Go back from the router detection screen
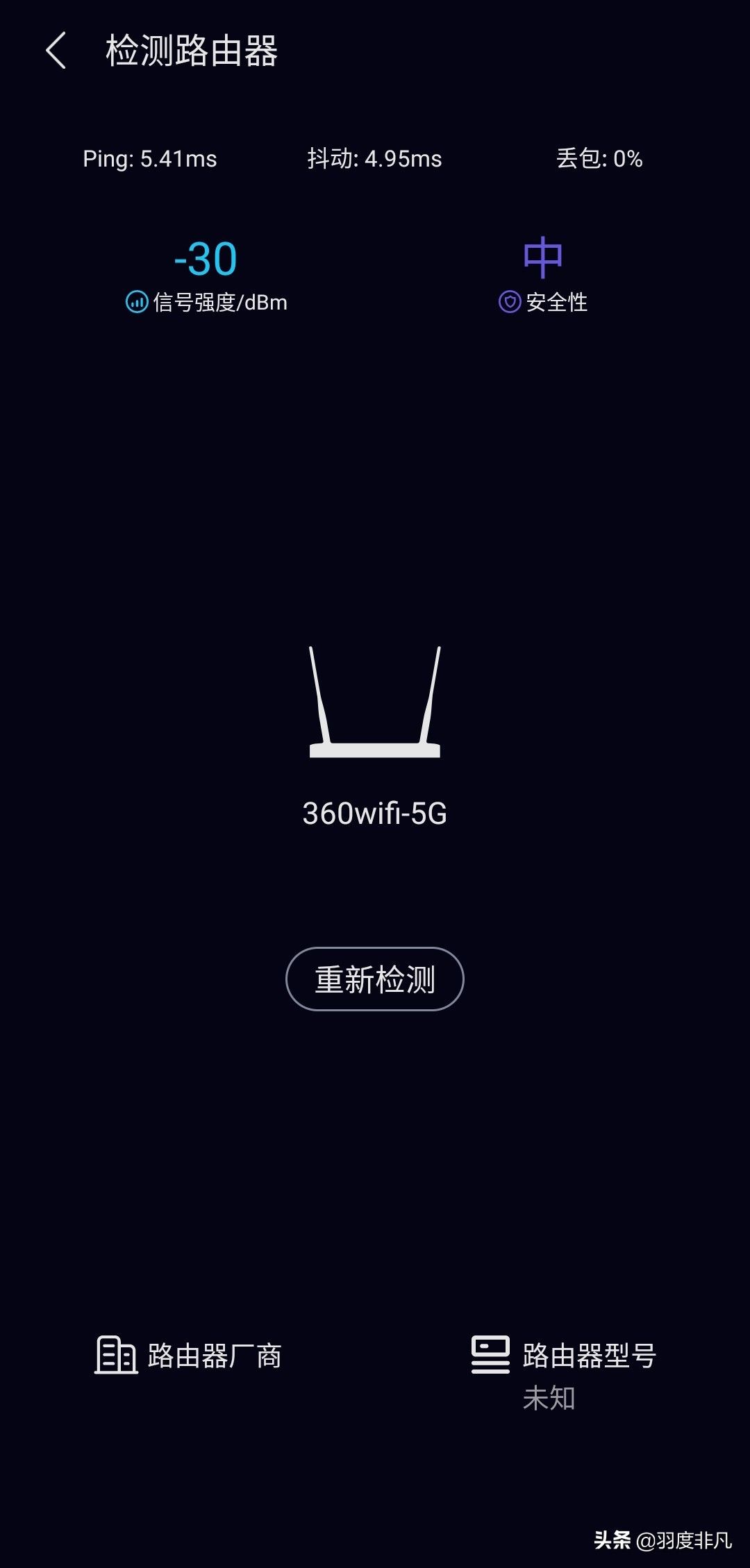 coord(56,51)
